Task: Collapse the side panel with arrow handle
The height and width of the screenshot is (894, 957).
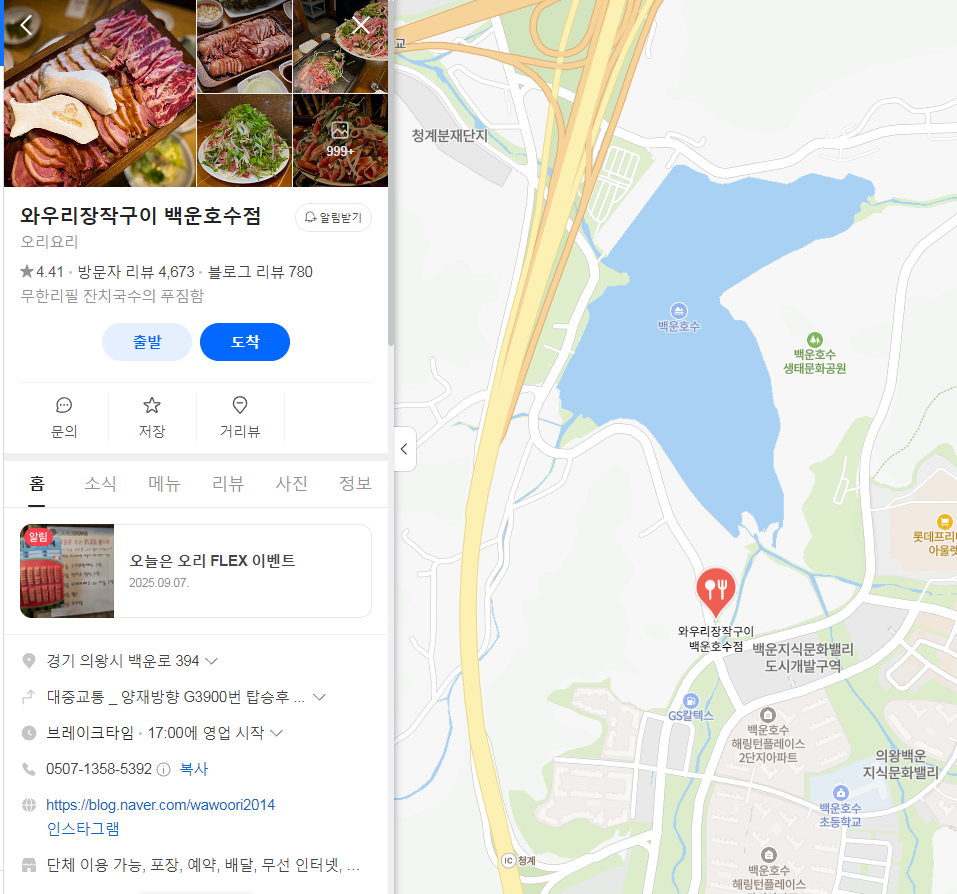Action: [404, 449]
